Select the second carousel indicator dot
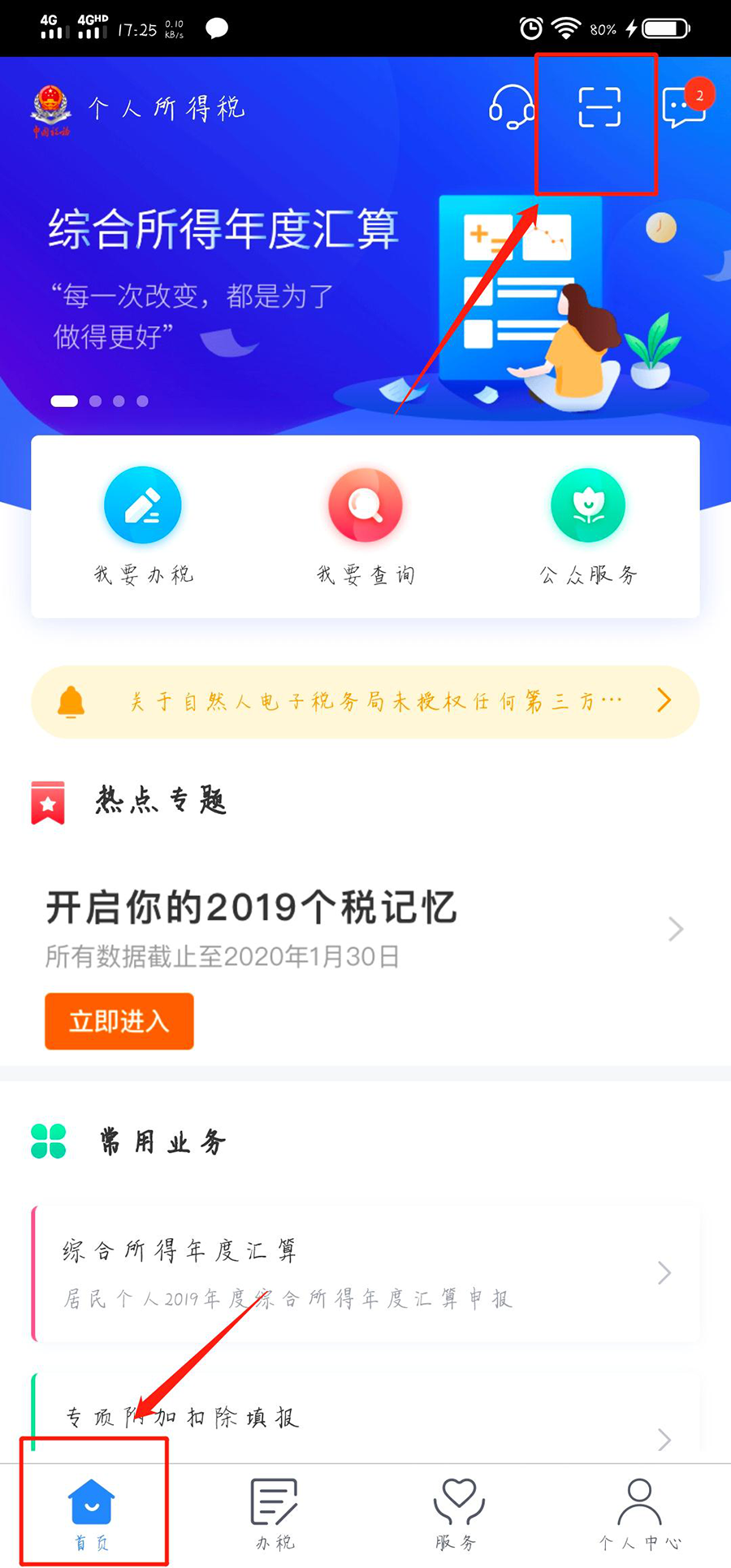Image resolution: width=731 pixels, height=1568 pixels. (97, 401)
